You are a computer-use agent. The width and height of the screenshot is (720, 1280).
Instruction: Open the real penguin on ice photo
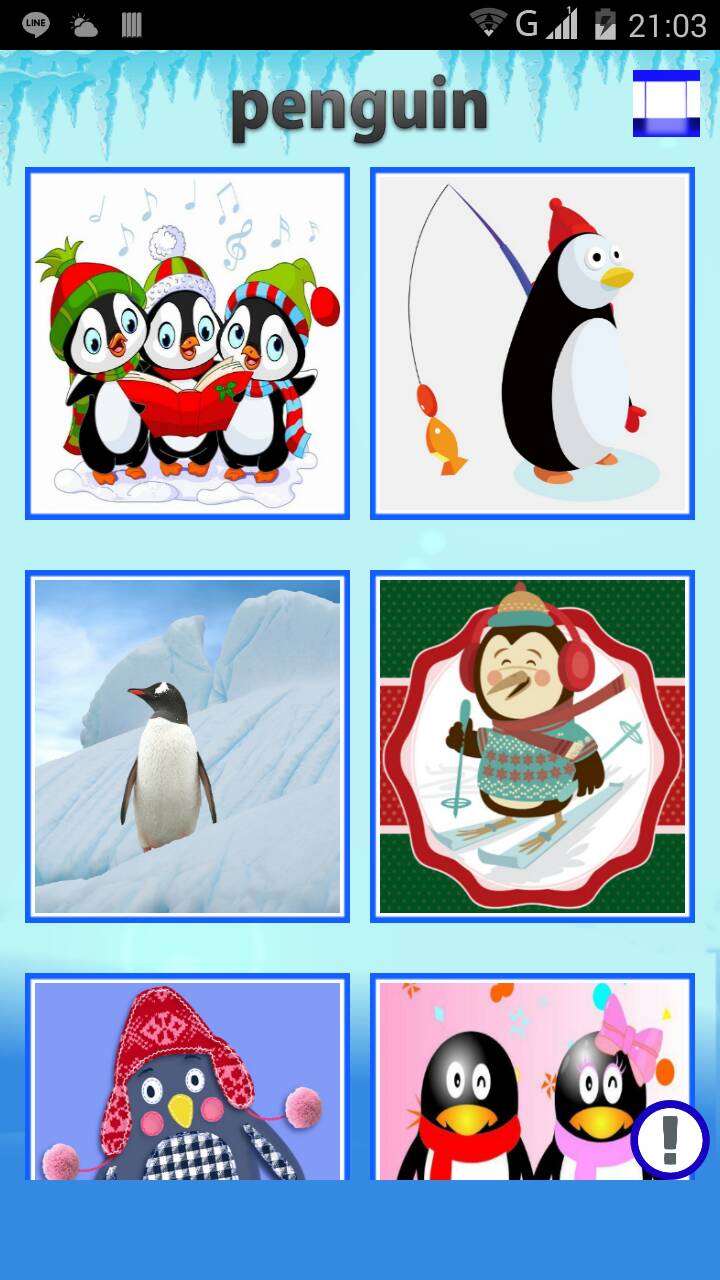point(187,746)
